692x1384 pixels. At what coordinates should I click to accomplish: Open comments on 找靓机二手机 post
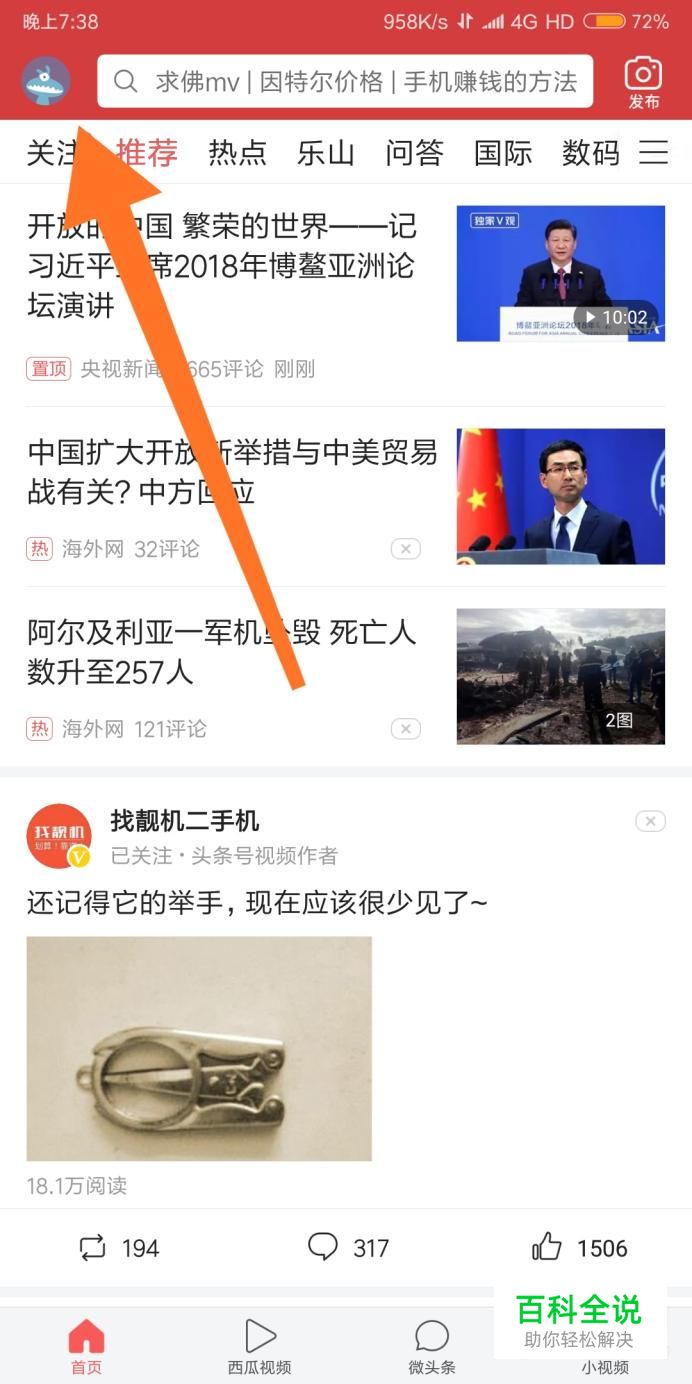(x=348, y=1248)
